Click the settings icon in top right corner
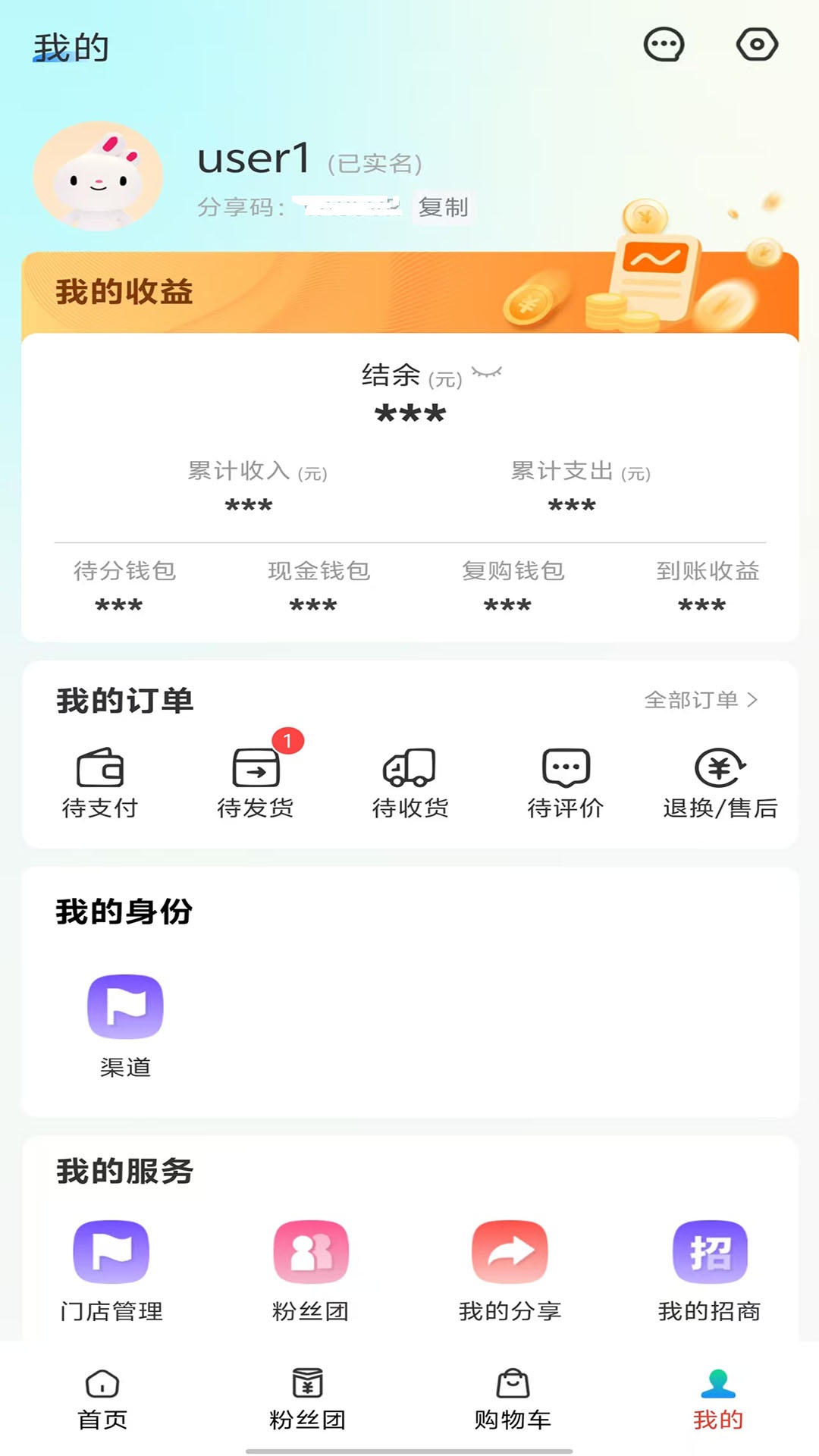This screenshot has height=1456, width=819. coord(756,45)
